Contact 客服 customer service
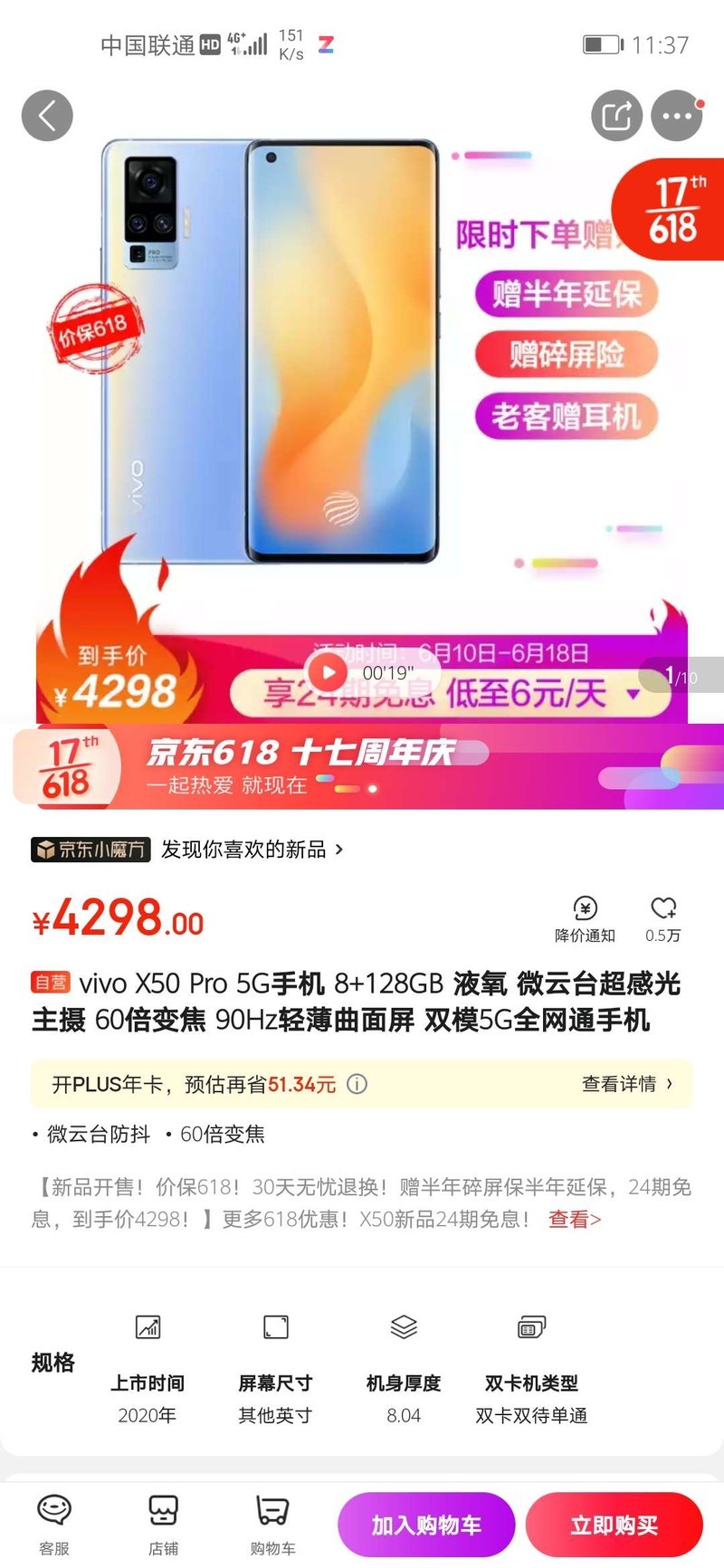The width and height of the screenshot is (724, 1568). (54, 1525)
